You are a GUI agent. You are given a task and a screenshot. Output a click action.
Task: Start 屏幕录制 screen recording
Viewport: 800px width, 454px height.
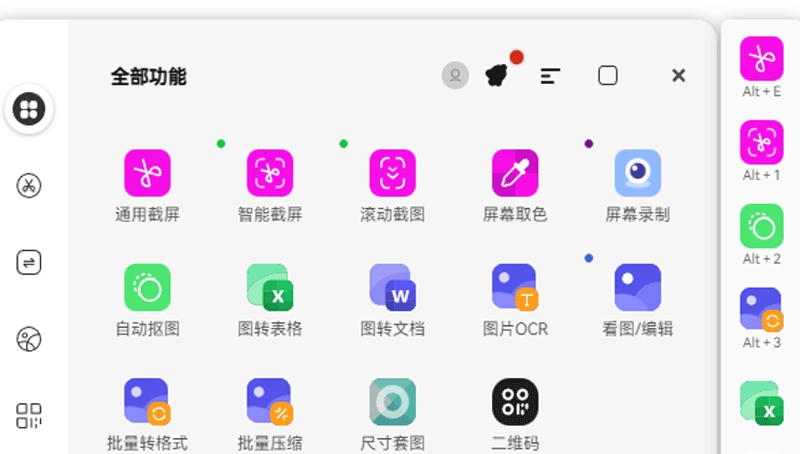pyautogui.click(x=637, y=174)
